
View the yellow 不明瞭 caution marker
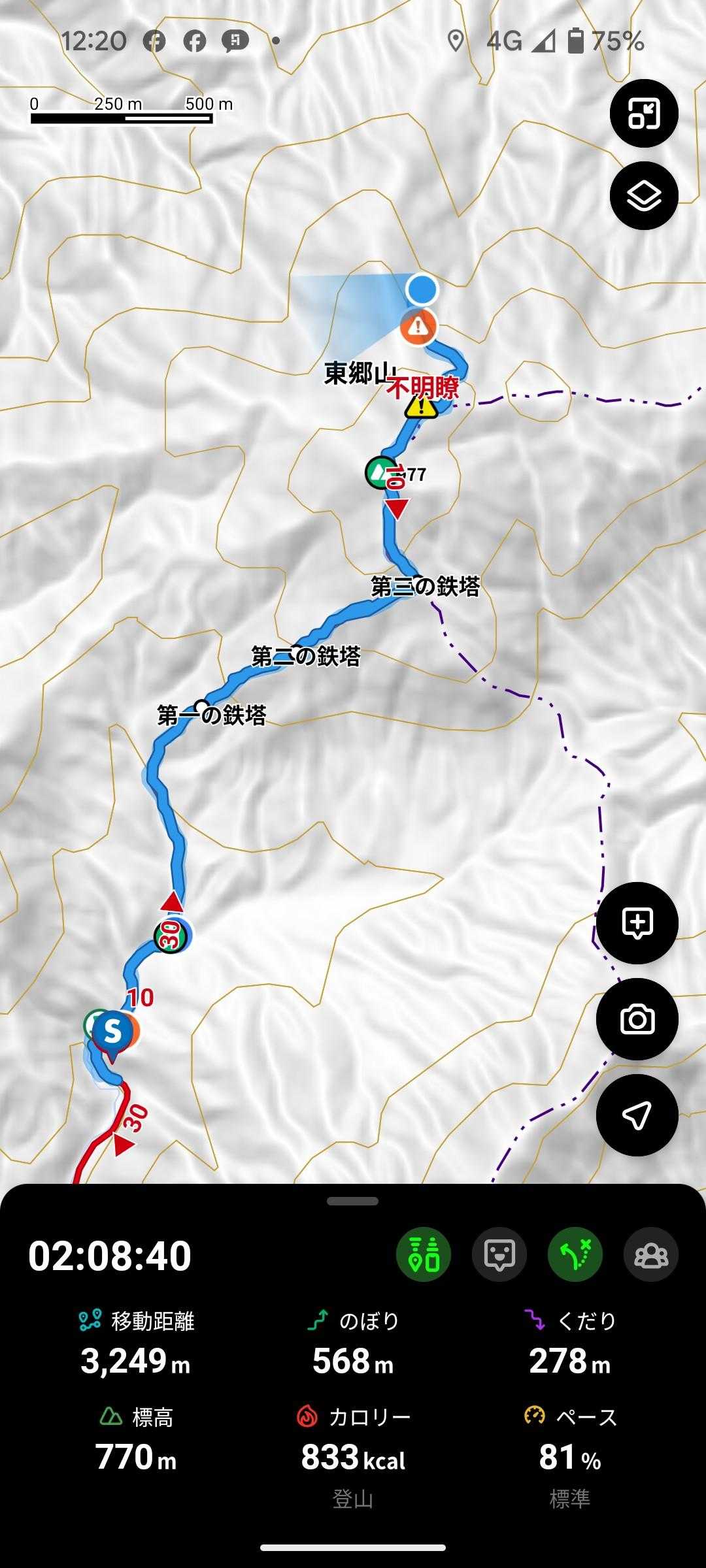422,407
